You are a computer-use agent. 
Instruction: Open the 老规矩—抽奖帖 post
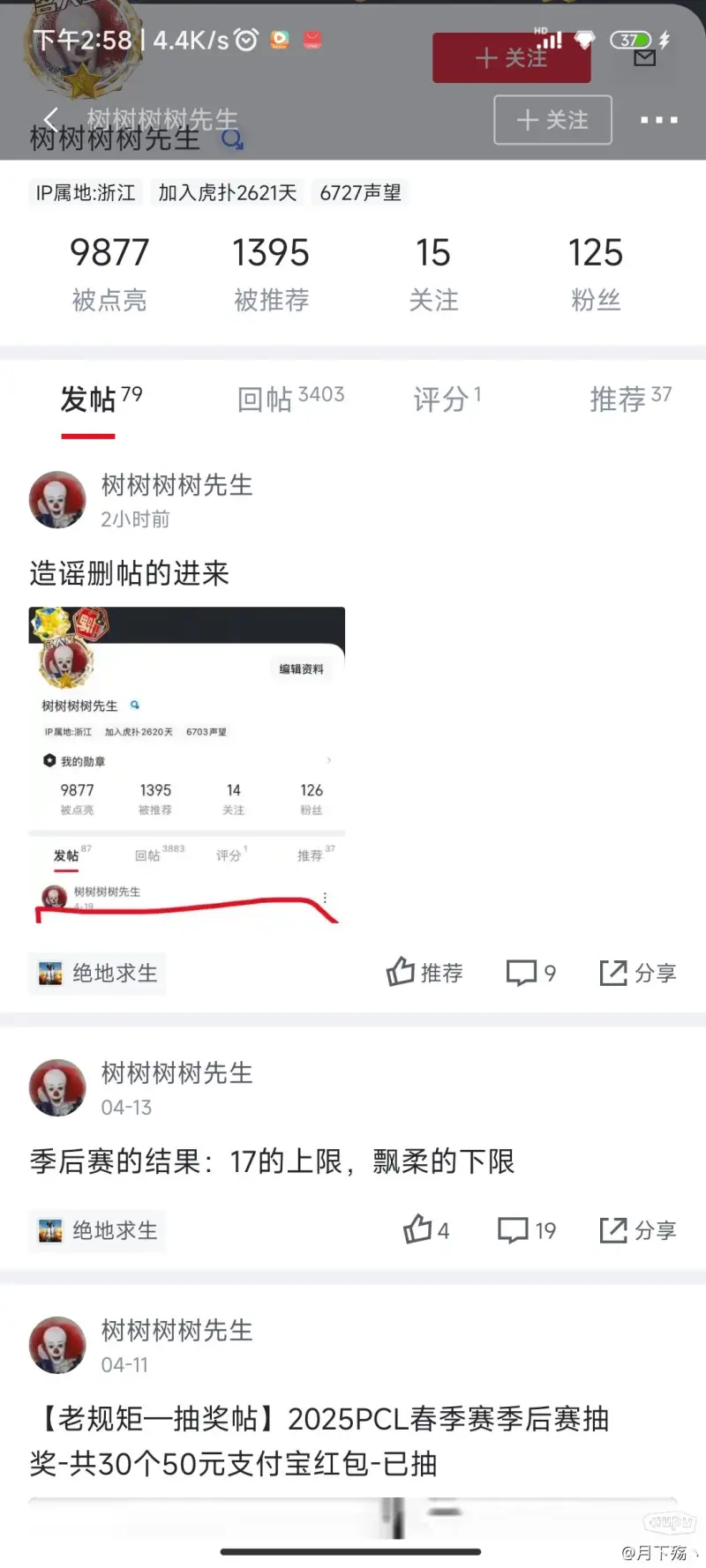point(319,1441)
